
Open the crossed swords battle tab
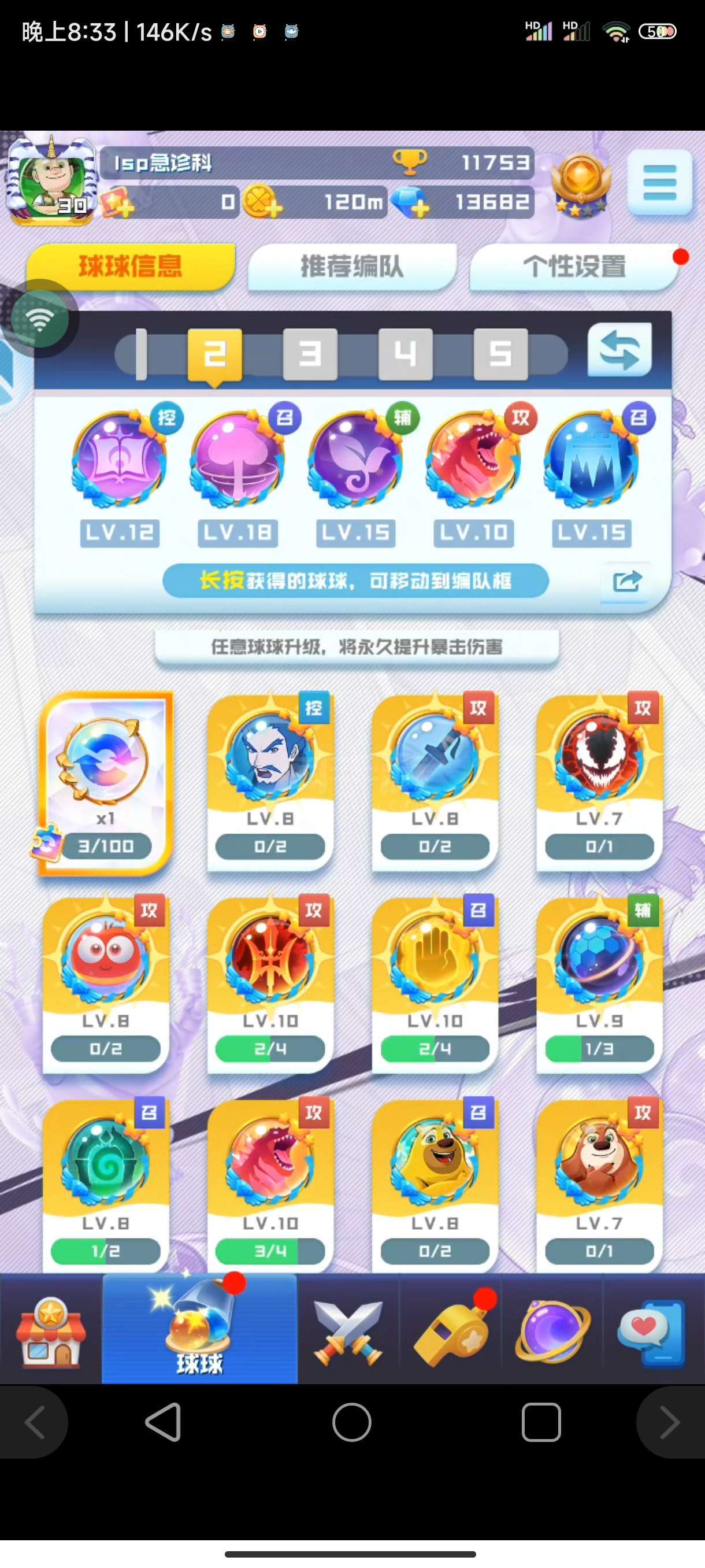click(348, 1330)
